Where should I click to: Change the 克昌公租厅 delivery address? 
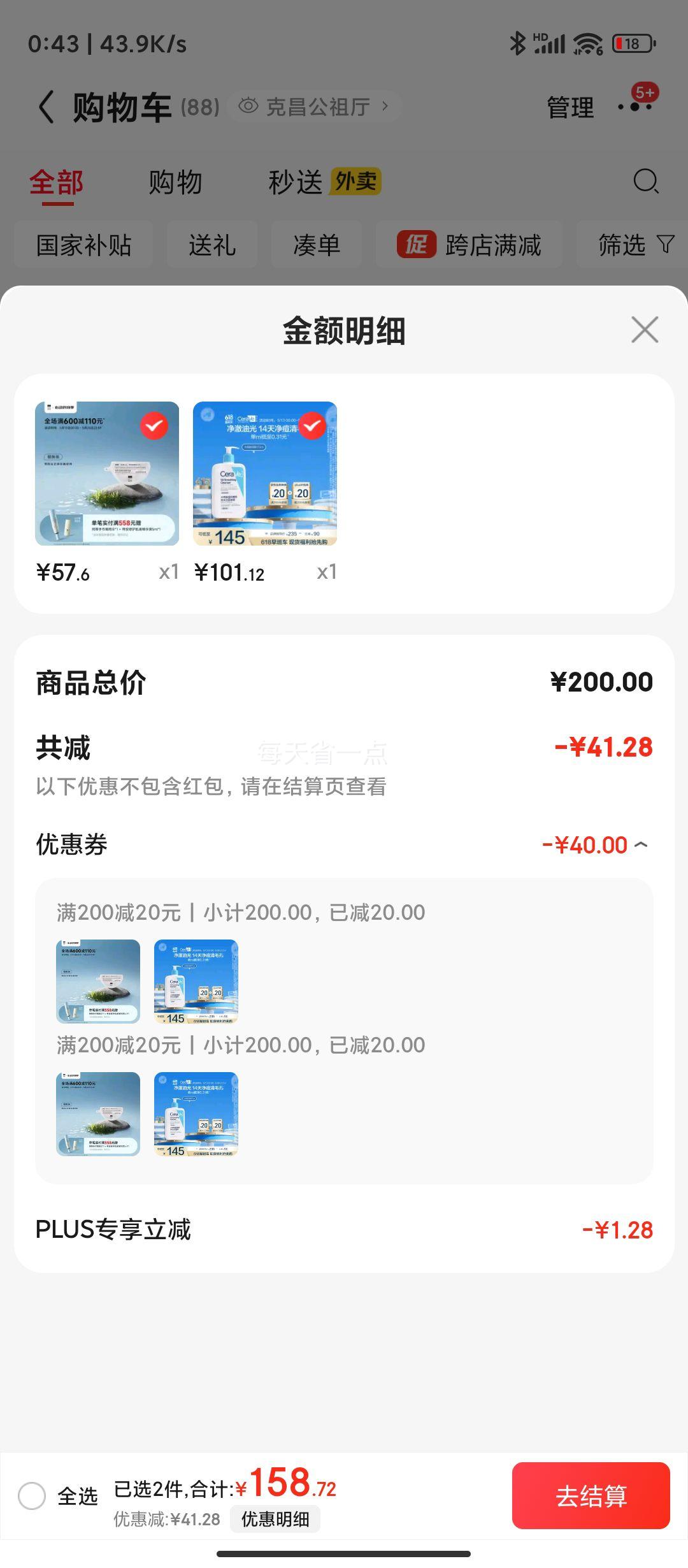[x=315, y=106]
